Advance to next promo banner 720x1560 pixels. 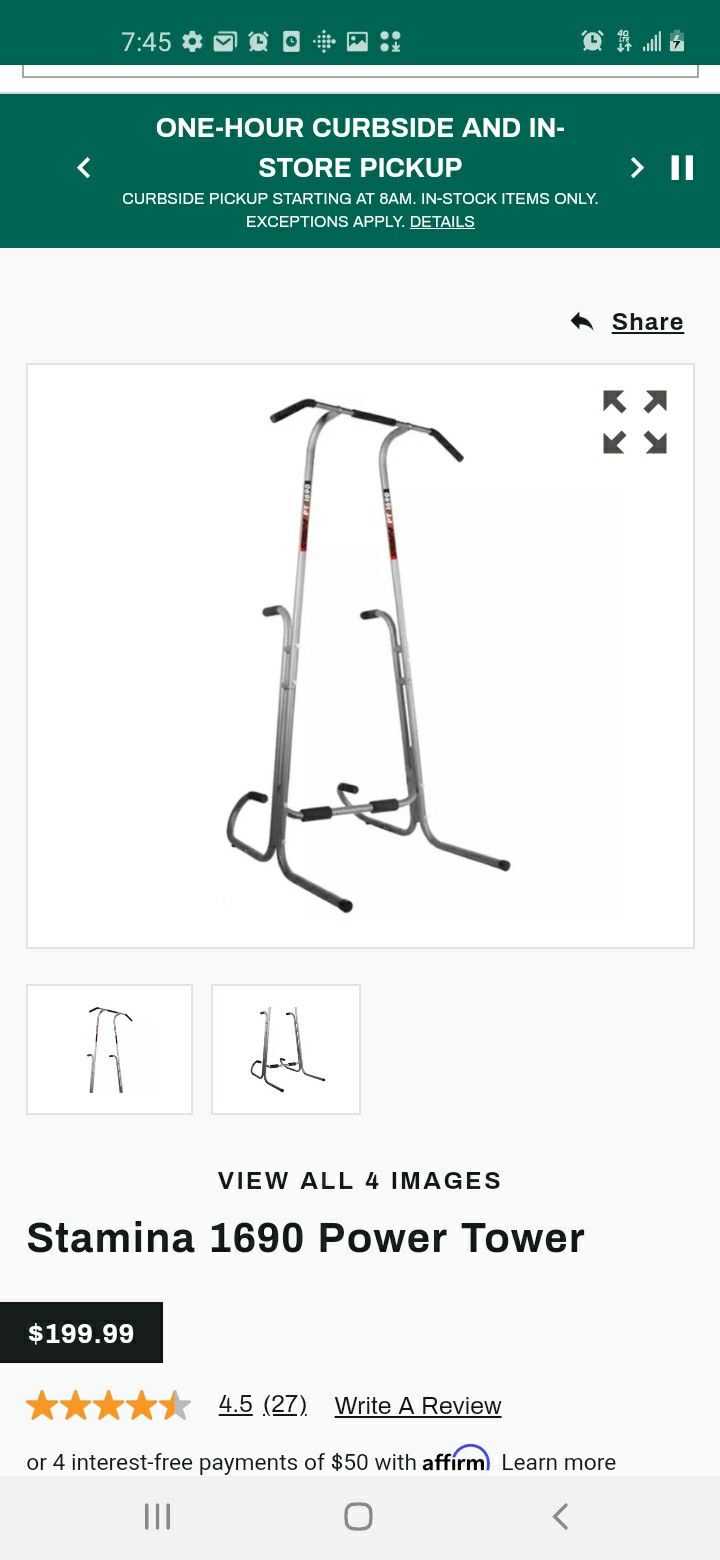(636, 168)
